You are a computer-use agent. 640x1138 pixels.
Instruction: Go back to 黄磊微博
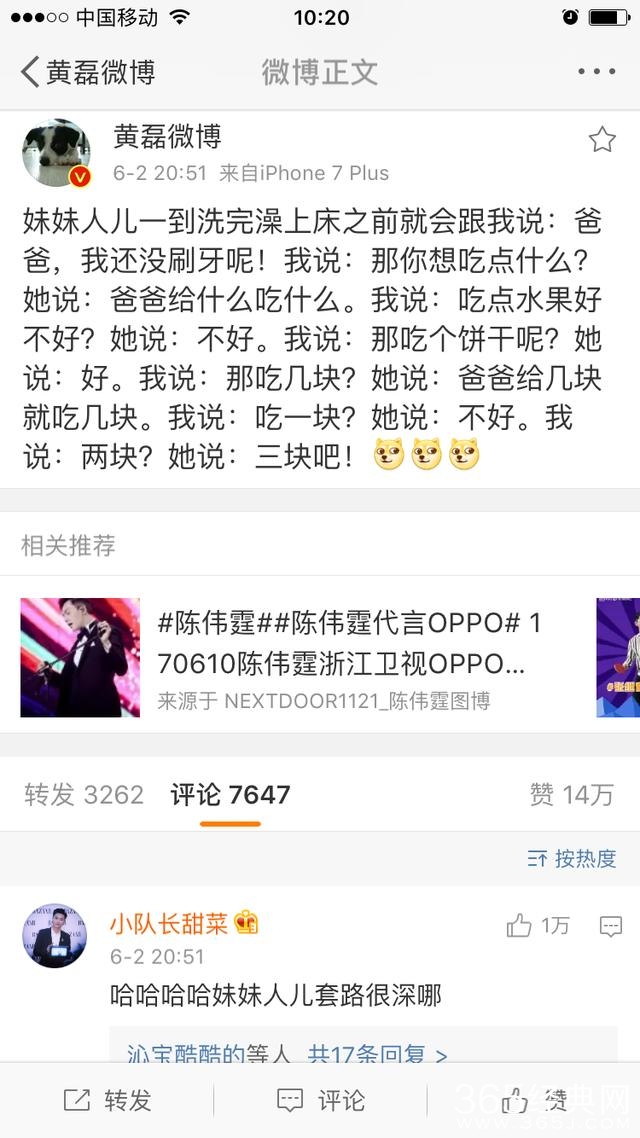pyautogui.click(x=88, y=72)
